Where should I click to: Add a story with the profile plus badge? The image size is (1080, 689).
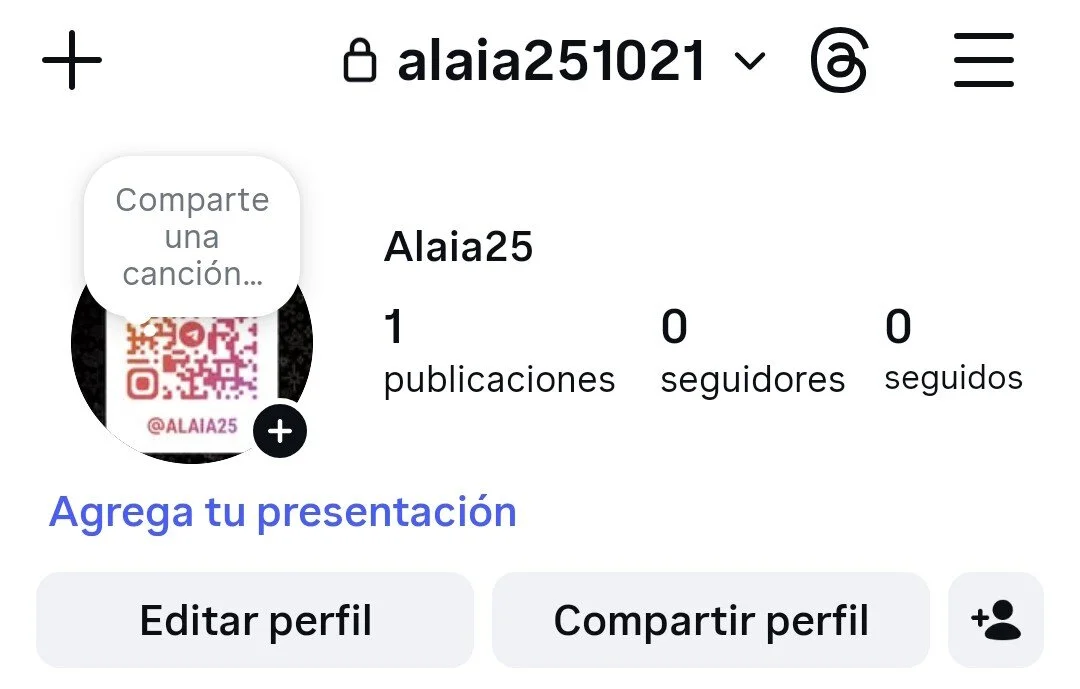pyautogui.click(x=280, y=431)
